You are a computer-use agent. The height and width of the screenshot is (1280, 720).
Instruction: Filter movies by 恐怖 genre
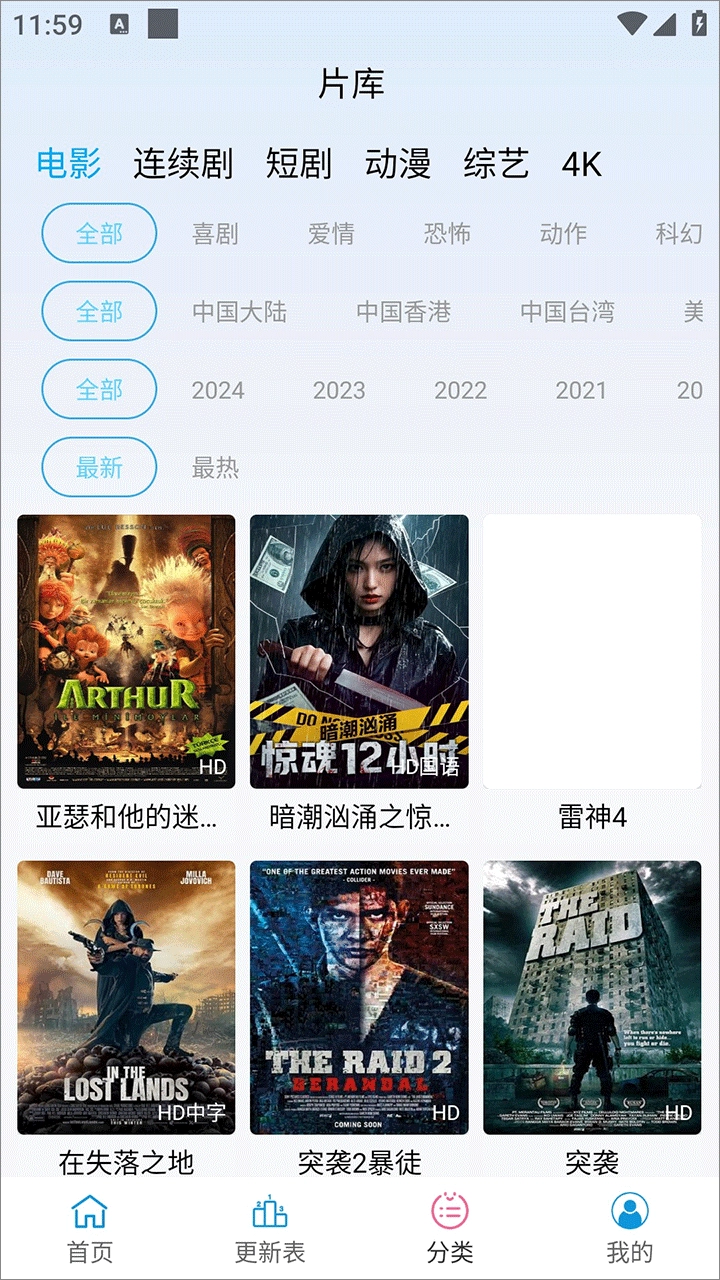pos(447,234)
